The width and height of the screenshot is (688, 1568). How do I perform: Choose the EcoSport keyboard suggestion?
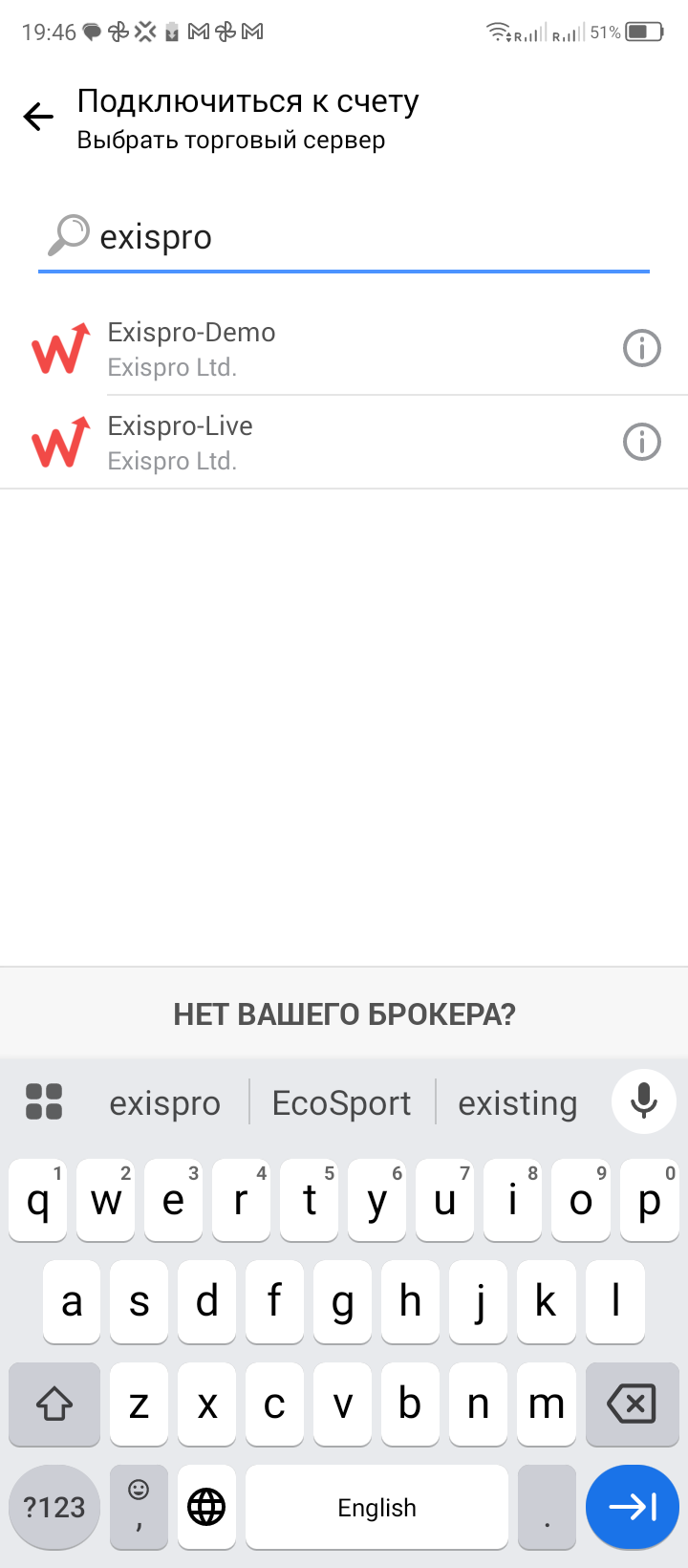tap(341, 1103)
